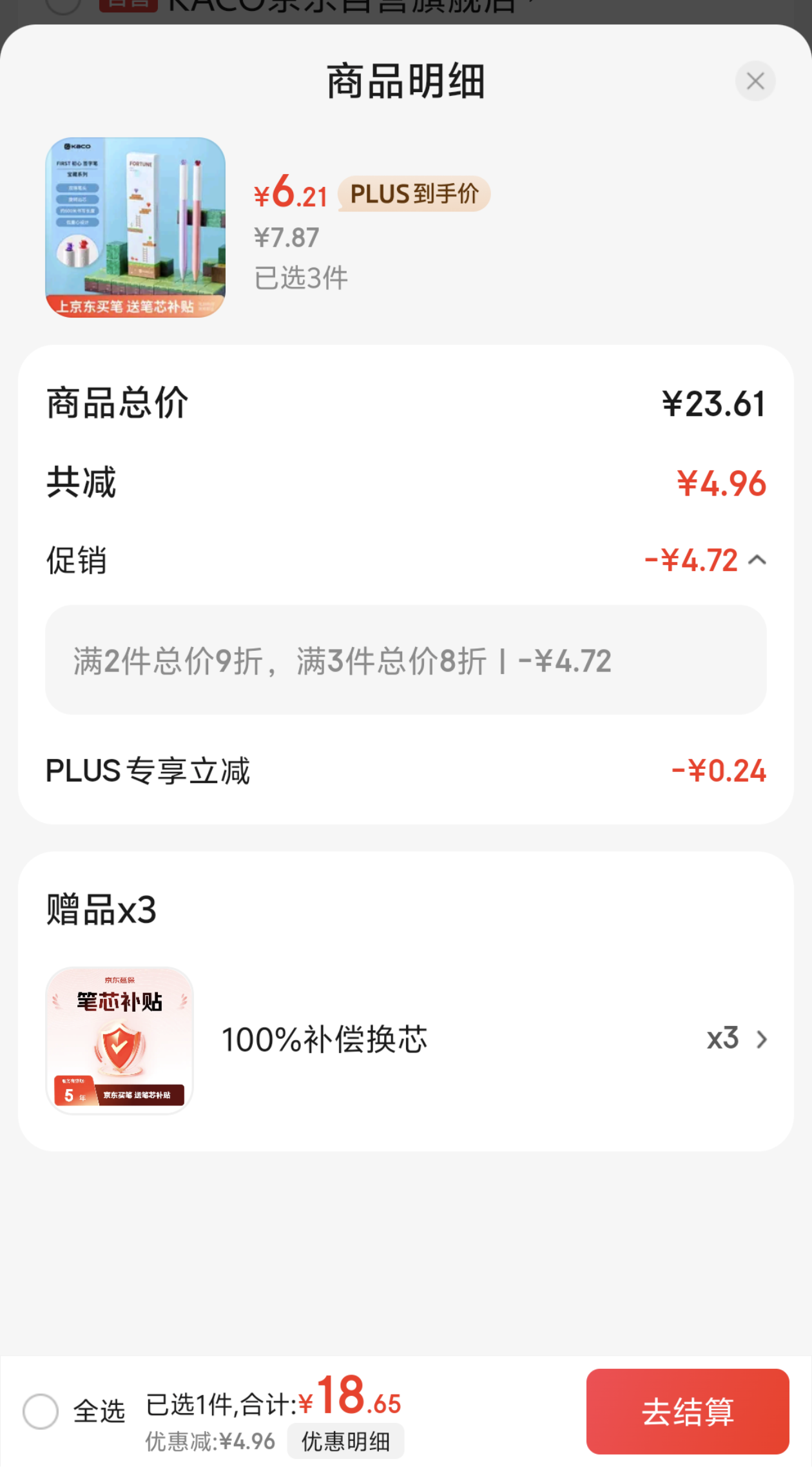This screenshot has width=812, height=1468.
Task: Collapse the 促销 discount details
Action: click(757, 560)
